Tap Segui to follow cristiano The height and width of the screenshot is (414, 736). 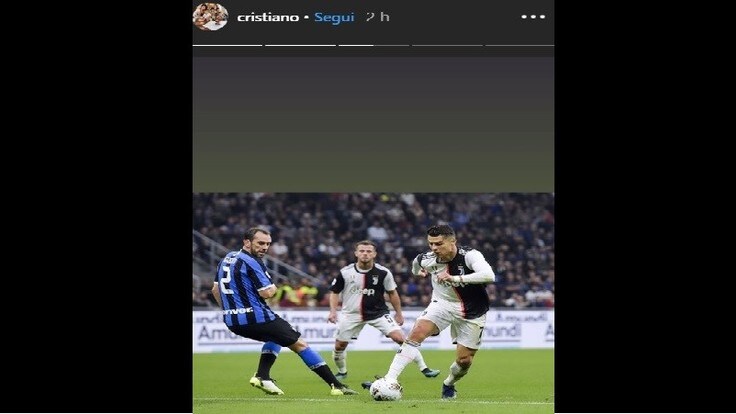pyautogui.click(x=334, y=17)
